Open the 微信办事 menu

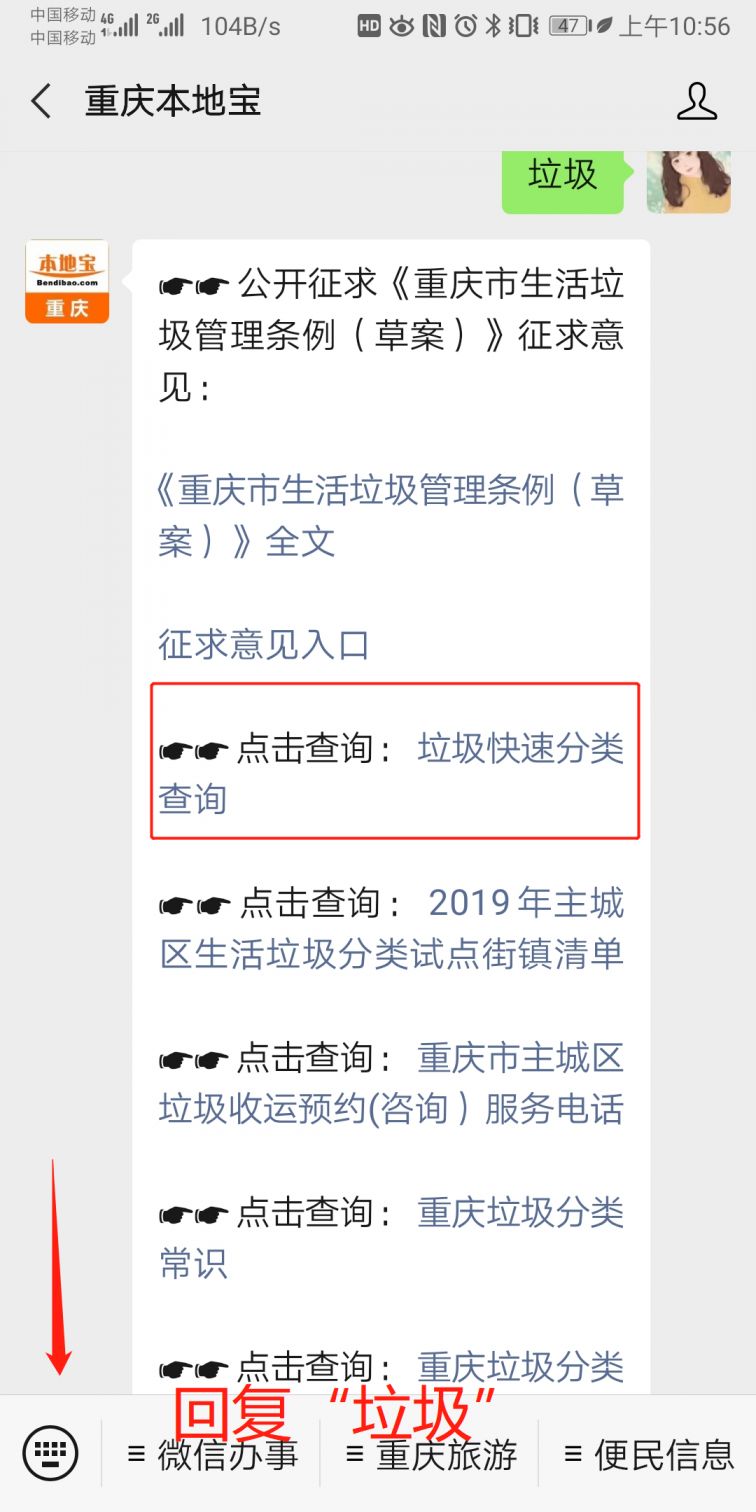pyautogui.click(x=212, y=1453)
